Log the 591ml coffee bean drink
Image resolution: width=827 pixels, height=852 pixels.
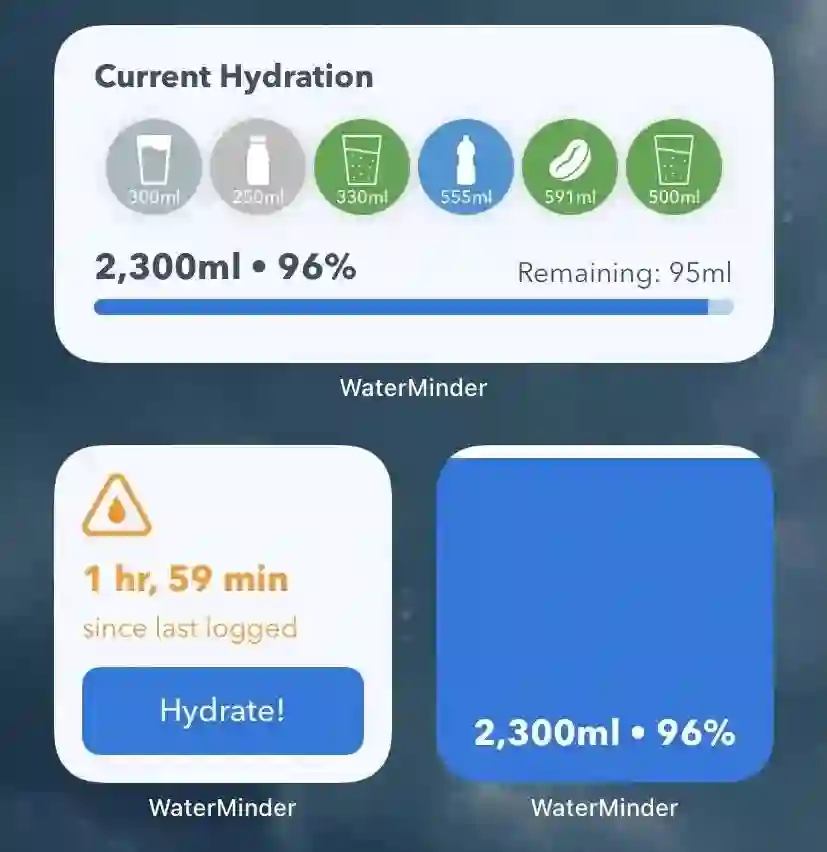point(570,166)
